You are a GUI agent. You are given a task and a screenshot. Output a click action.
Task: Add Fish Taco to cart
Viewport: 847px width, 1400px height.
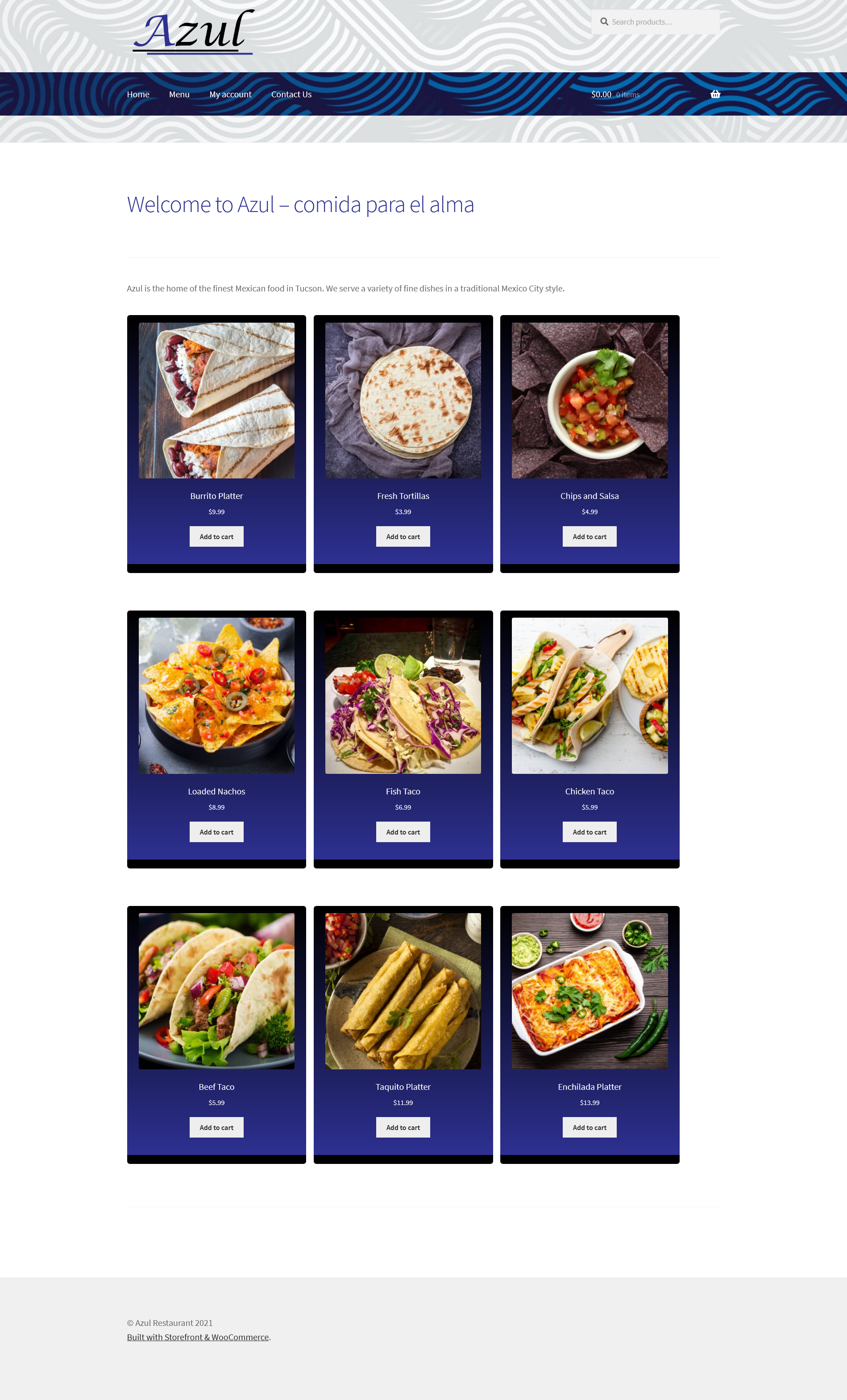403,832
